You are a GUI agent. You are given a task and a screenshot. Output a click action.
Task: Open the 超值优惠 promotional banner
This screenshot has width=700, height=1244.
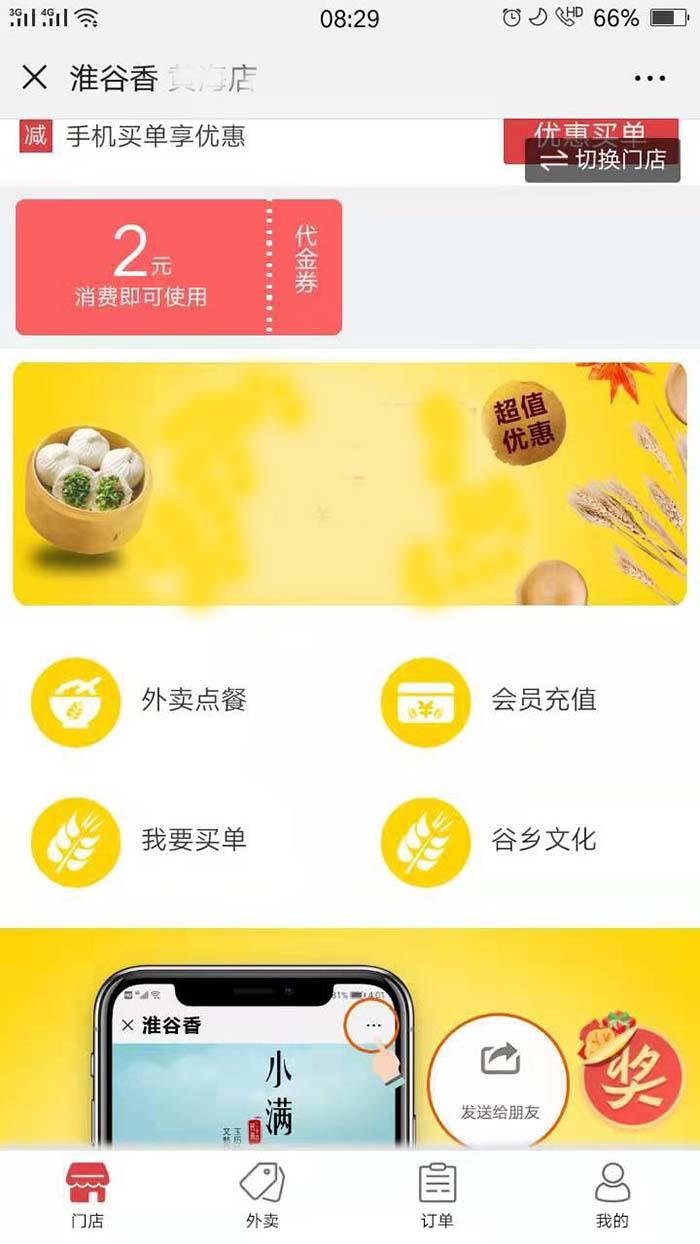click(349, 484)
